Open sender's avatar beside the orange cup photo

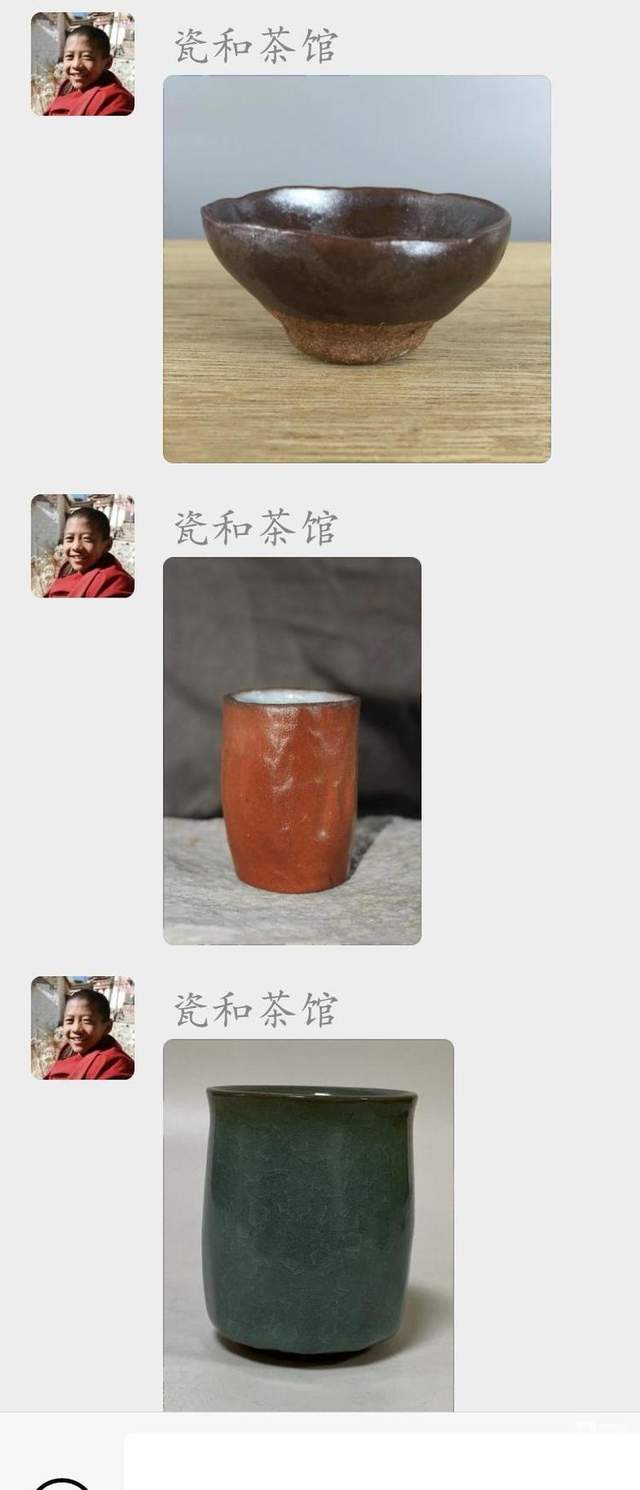[82, 546]
